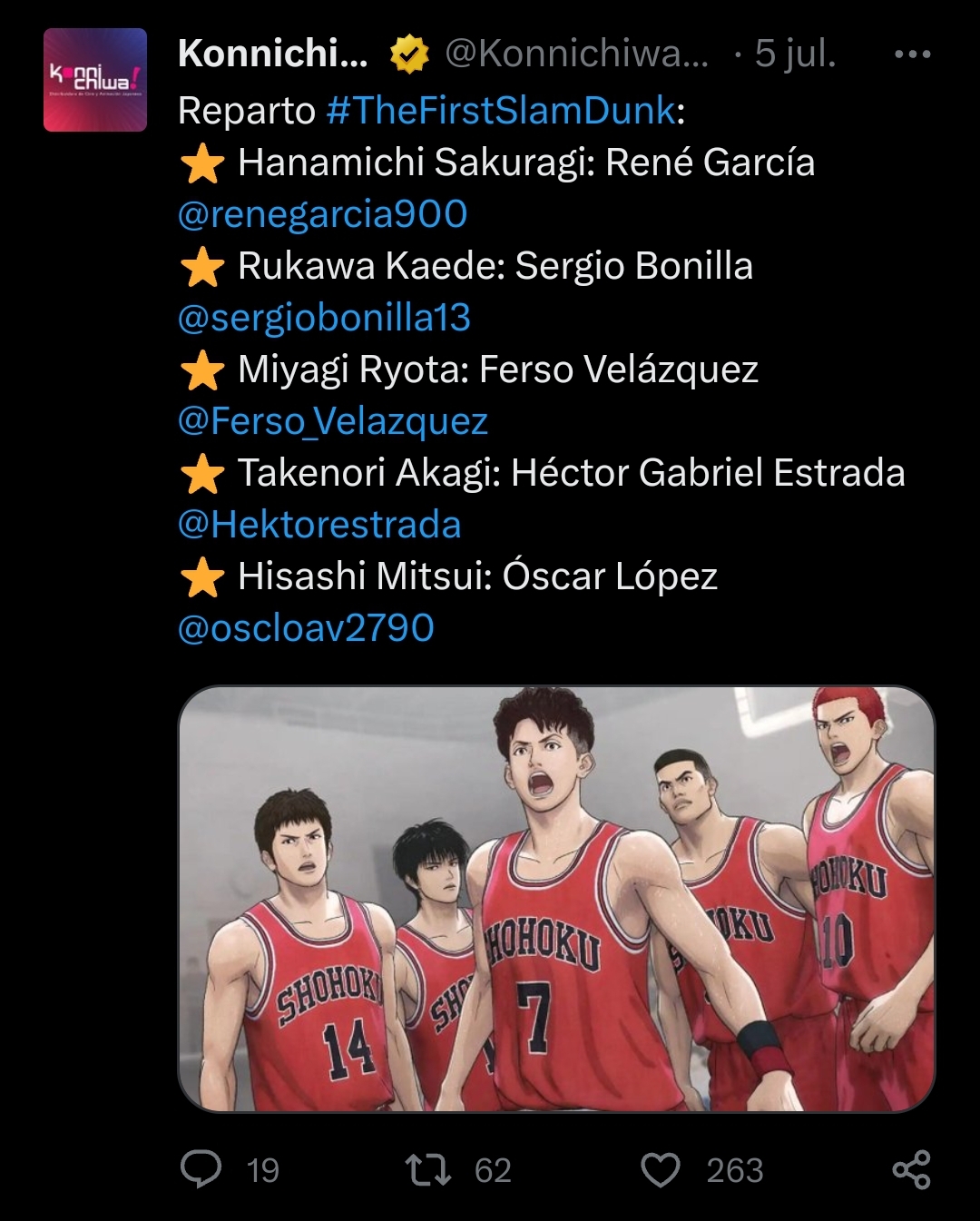Retweet this post with 62 retweets
The image size is (980, 1221).
coord(427,1169)
